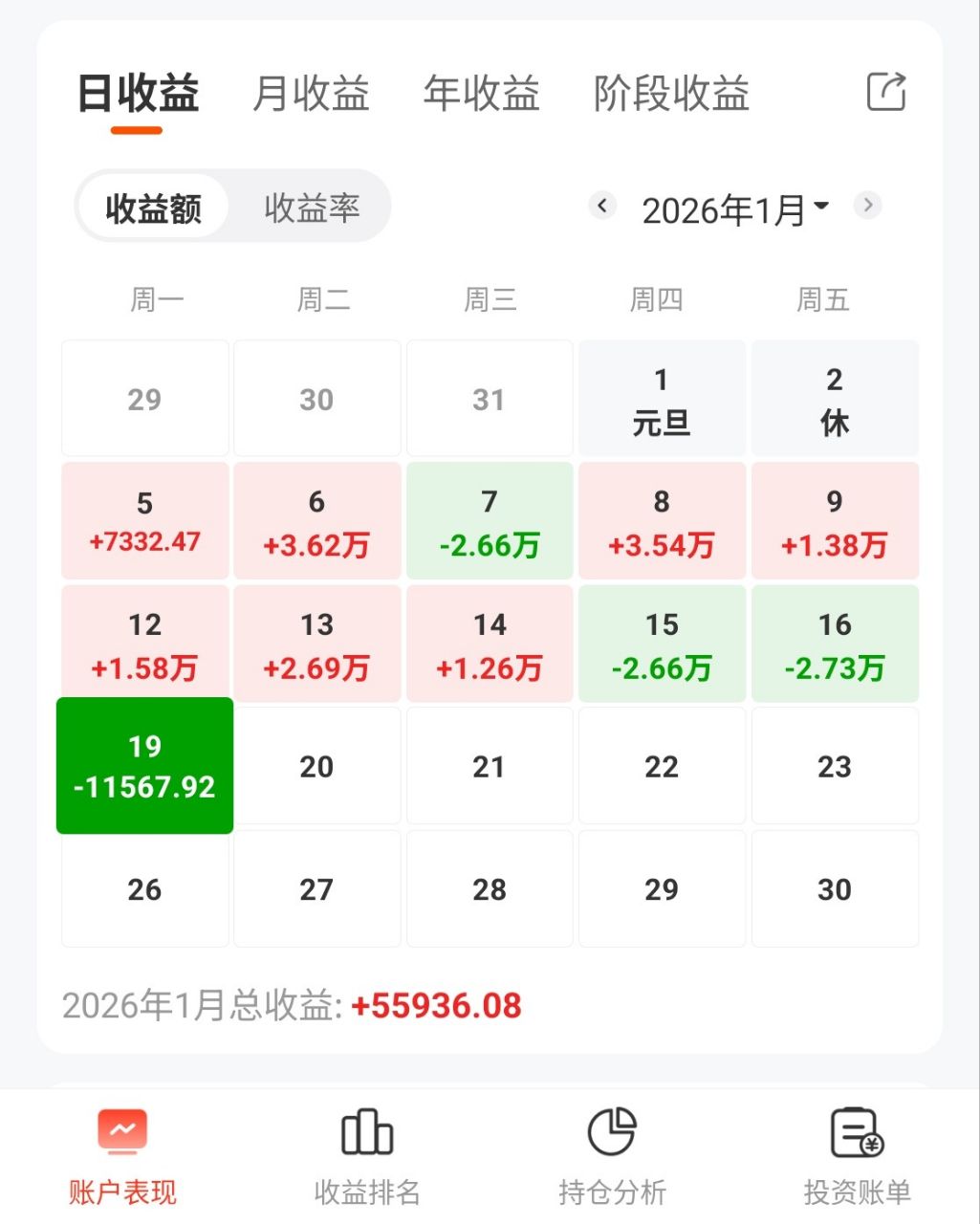View the 阶段收益 tab

coord(671,95)
